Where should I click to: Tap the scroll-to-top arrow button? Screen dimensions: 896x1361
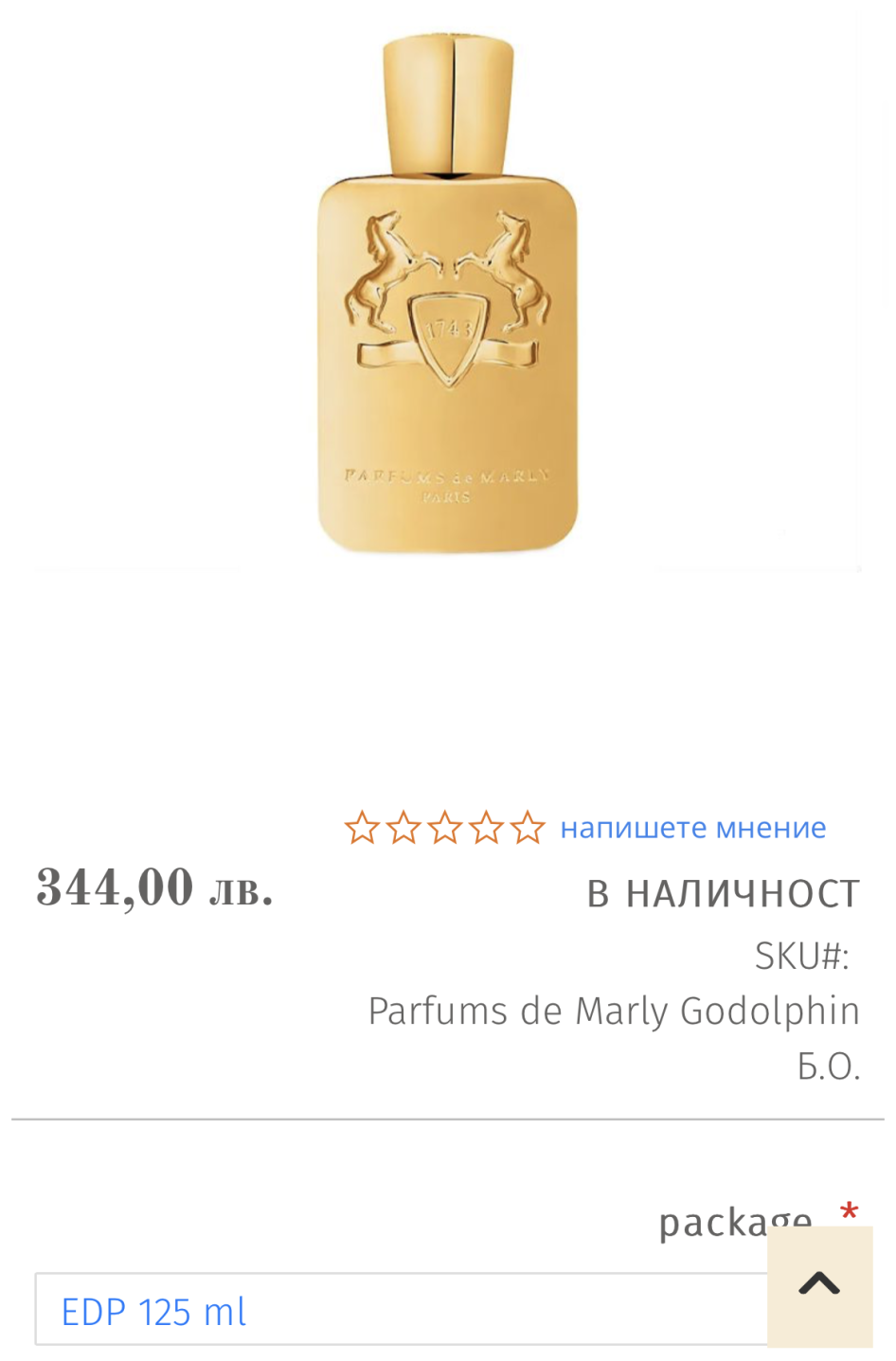point(819,1285)
